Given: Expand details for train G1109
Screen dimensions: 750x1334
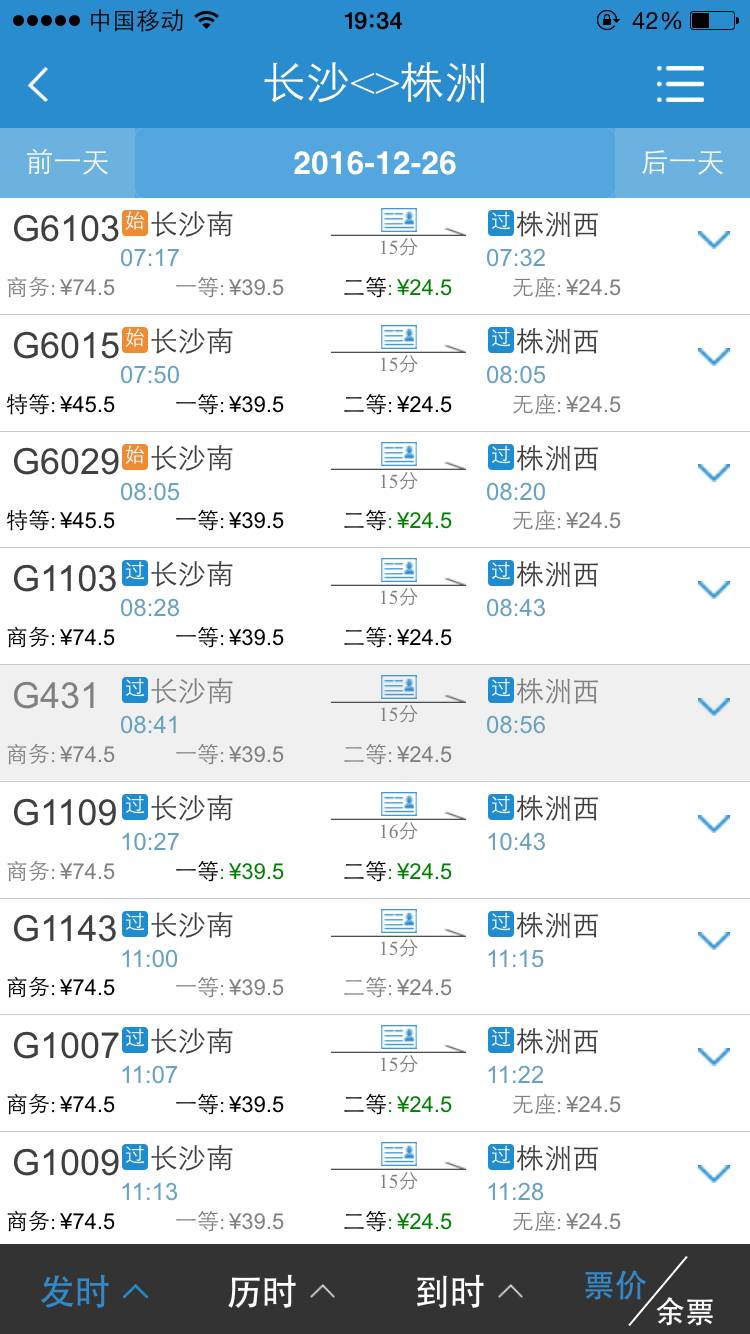Looking at the screenshot, I should pyautogui.click(x=714, y=823).
